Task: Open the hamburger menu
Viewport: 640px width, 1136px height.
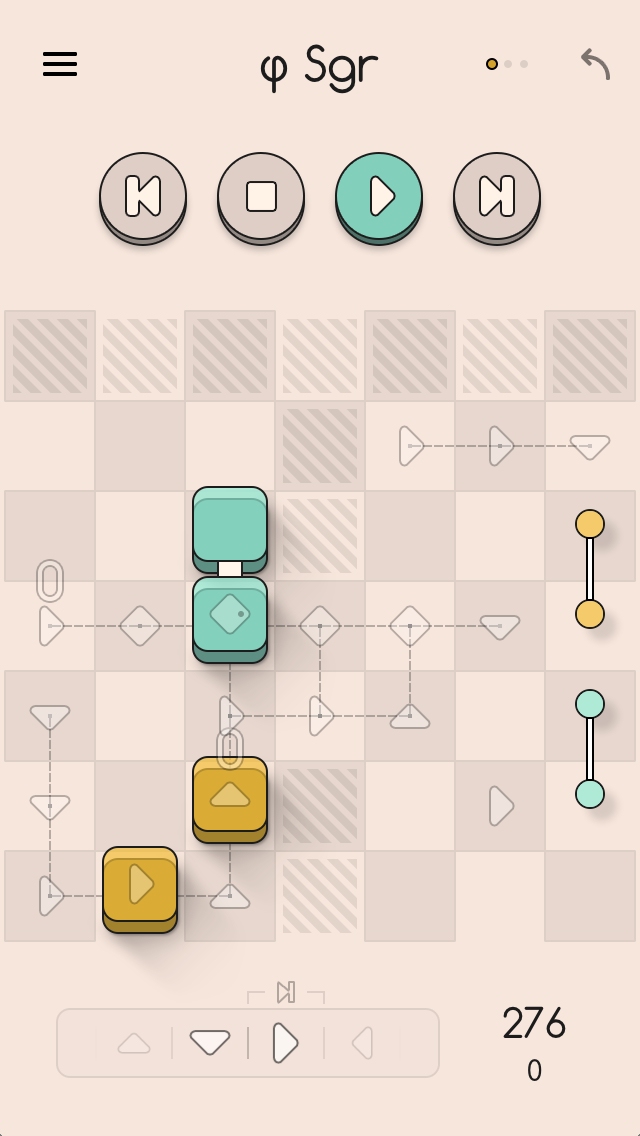Action: (60, 64)
